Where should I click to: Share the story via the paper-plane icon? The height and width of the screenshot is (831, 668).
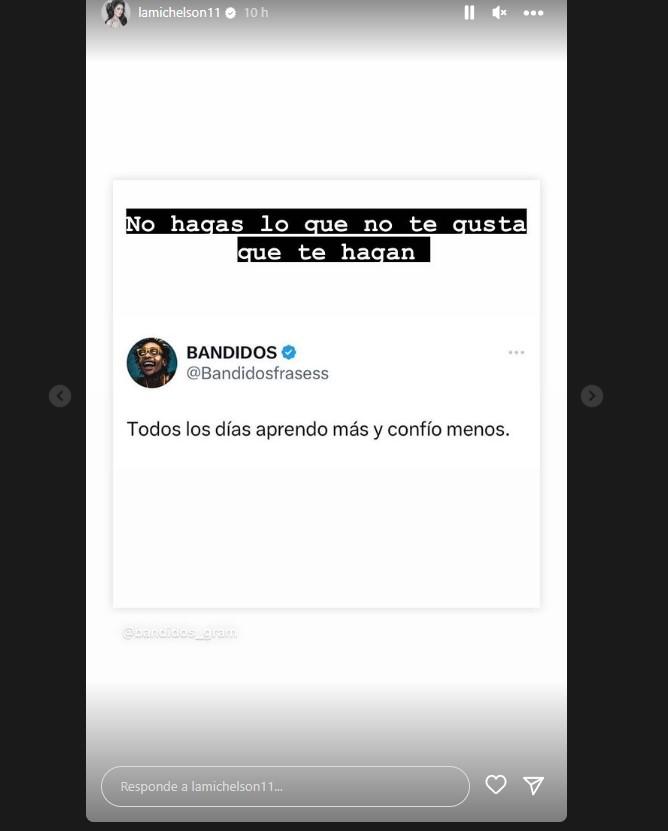(x=534, y=785)
